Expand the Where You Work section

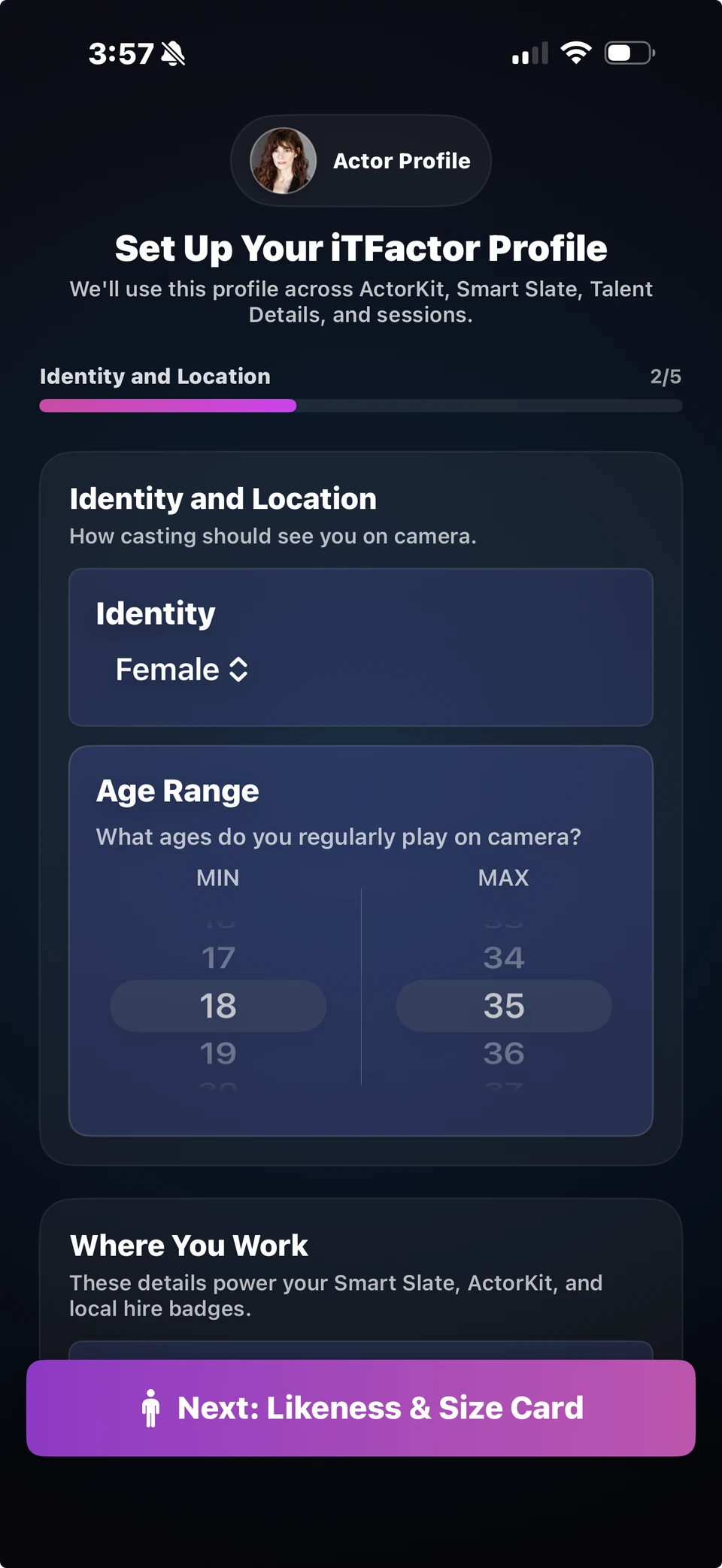[x=188, y=1245]
